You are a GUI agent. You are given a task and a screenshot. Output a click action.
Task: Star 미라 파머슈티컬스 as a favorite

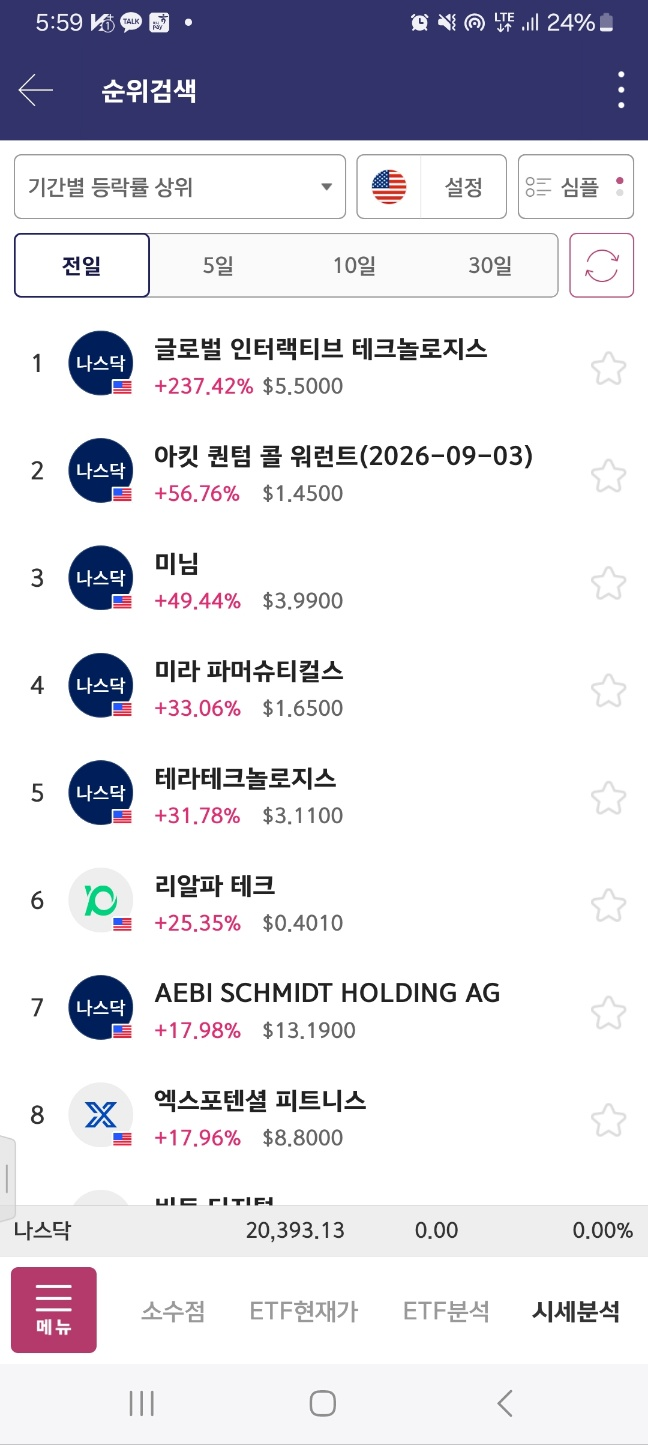[608, 691]
